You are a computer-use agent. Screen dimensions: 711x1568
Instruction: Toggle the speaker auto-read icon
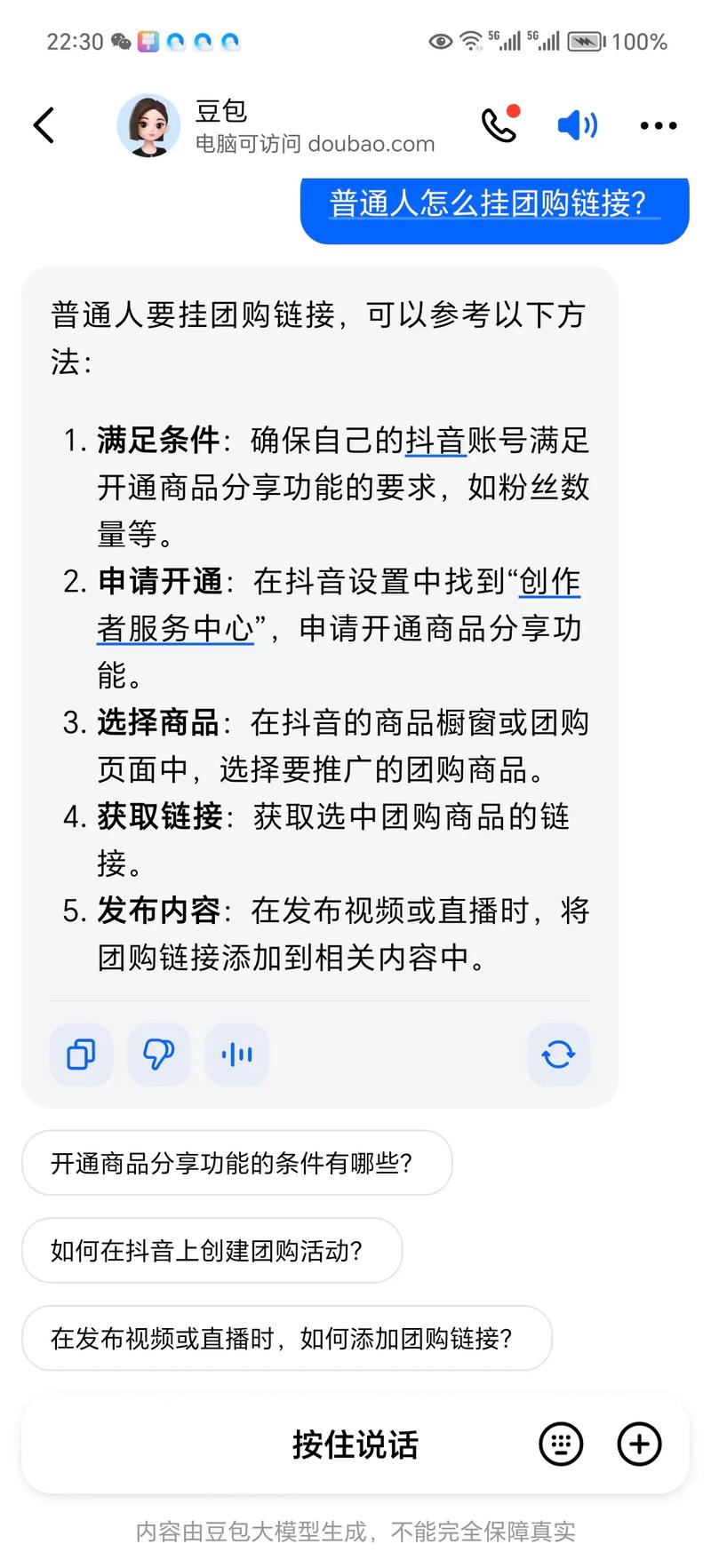pyautogui.click(x=578, y=125)
